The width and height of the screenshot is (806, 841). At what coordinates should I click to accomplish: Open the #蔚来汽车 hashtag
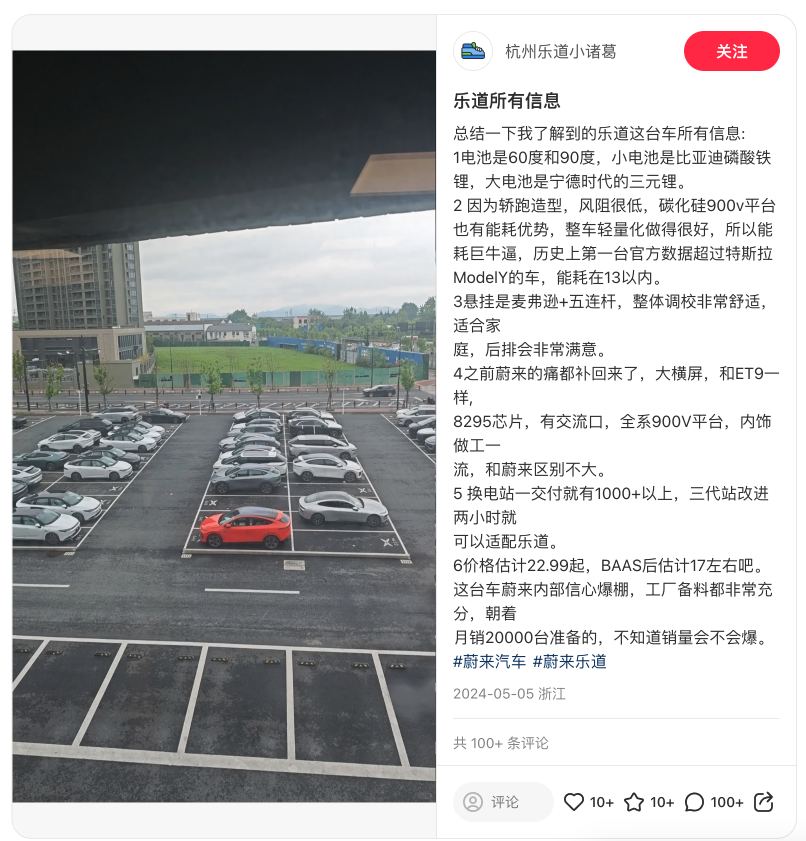coord(489,661)
